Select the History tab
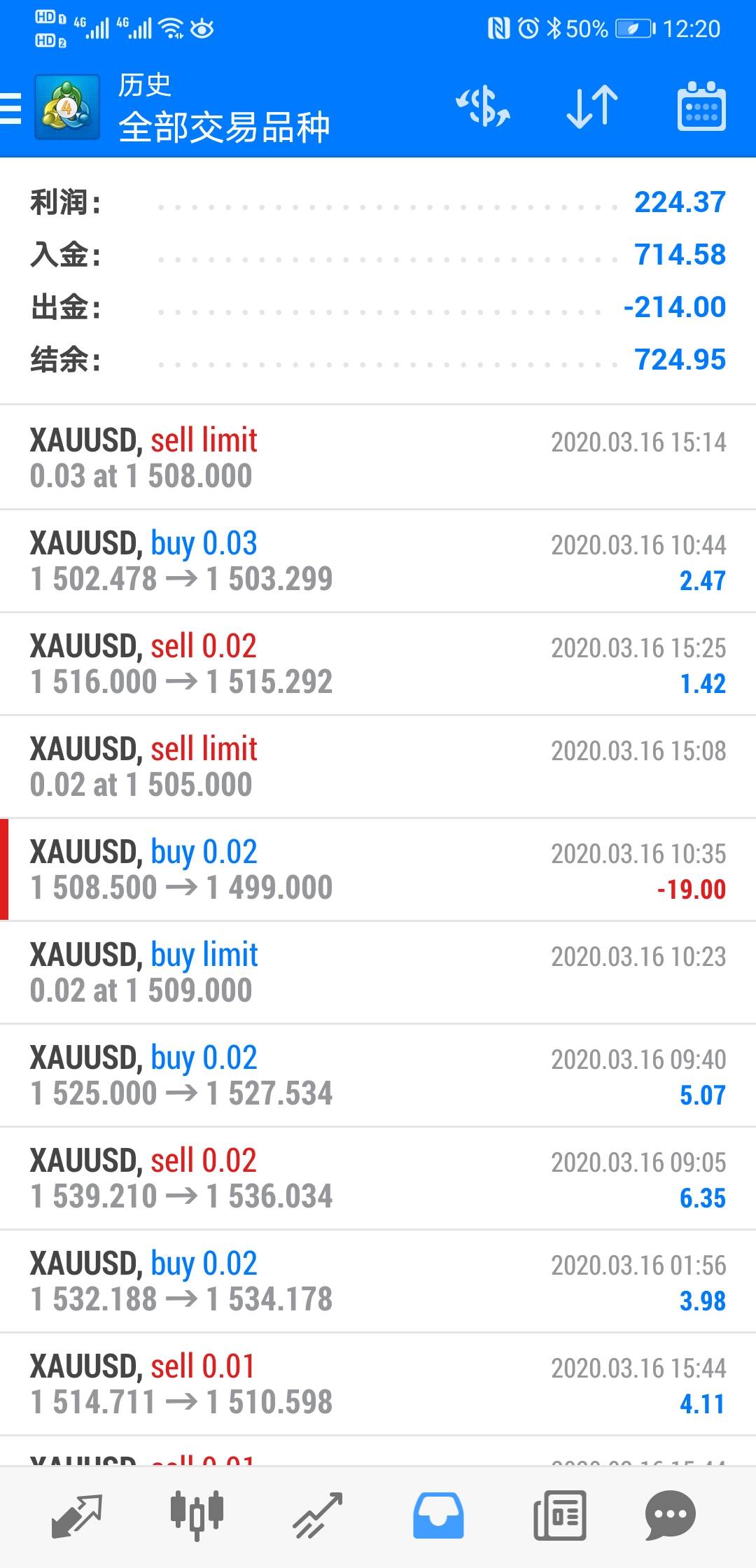Image resolution: width=756 pixels, height=1568 pixels. (438, 1516)
